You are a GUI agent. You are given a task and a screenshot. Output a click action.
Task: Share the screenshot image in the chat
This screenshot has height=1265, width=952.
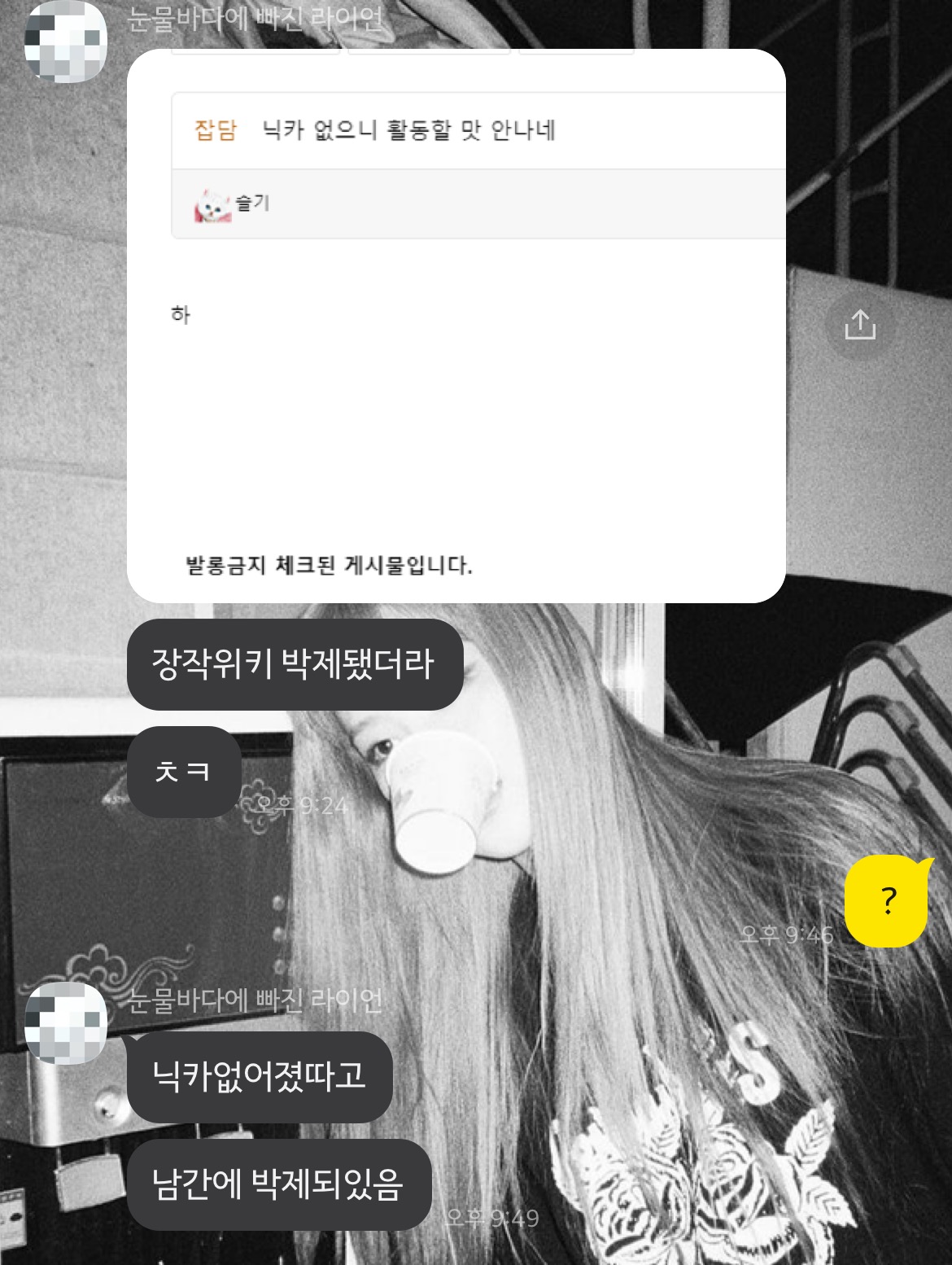tap(859, 325)
